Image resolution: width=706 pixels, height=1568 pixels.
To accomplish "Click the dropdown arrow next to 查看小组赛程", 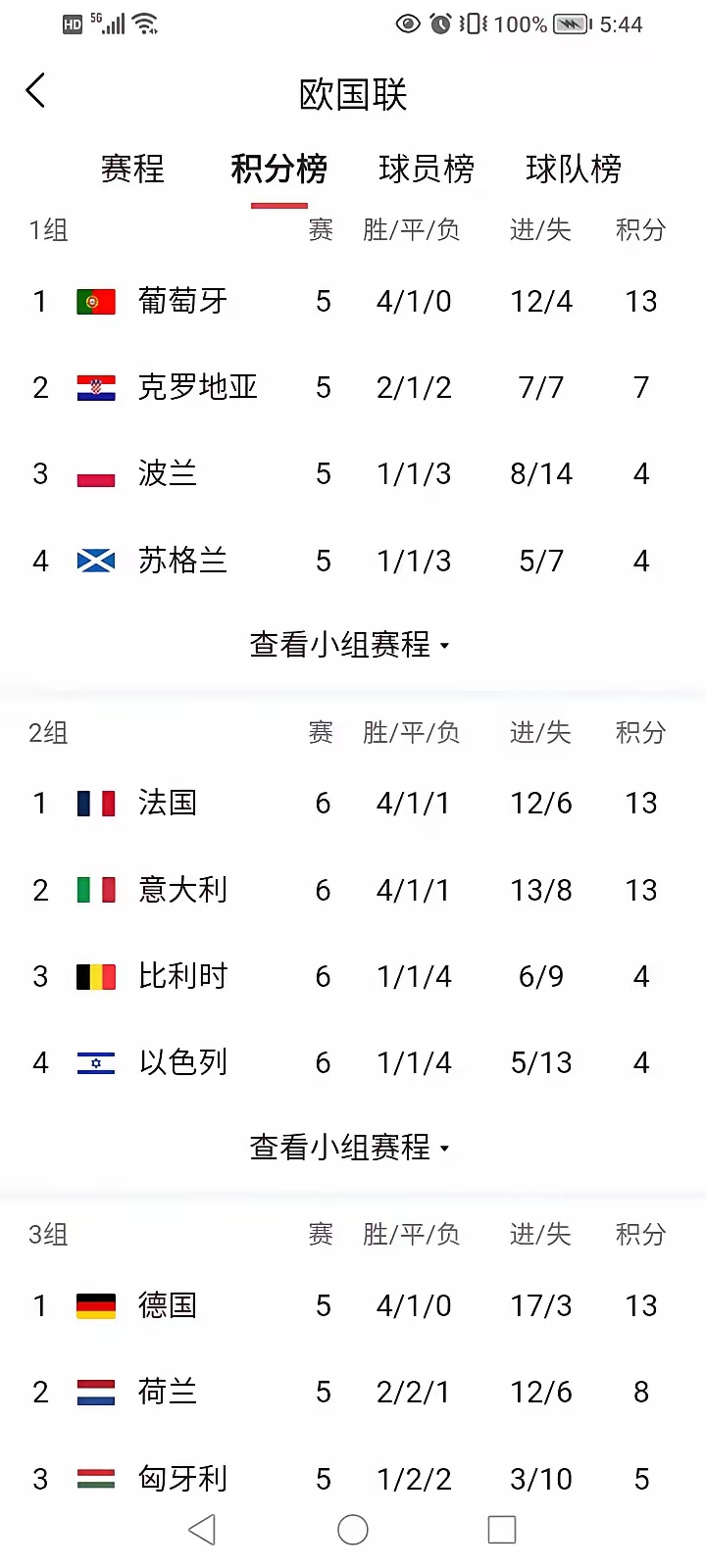I will click(x=446, y=647).
